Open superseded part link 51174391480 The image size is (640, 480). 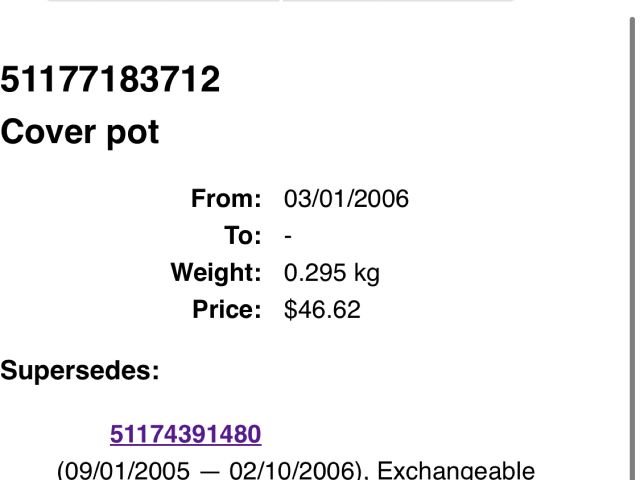coord(185,434)
